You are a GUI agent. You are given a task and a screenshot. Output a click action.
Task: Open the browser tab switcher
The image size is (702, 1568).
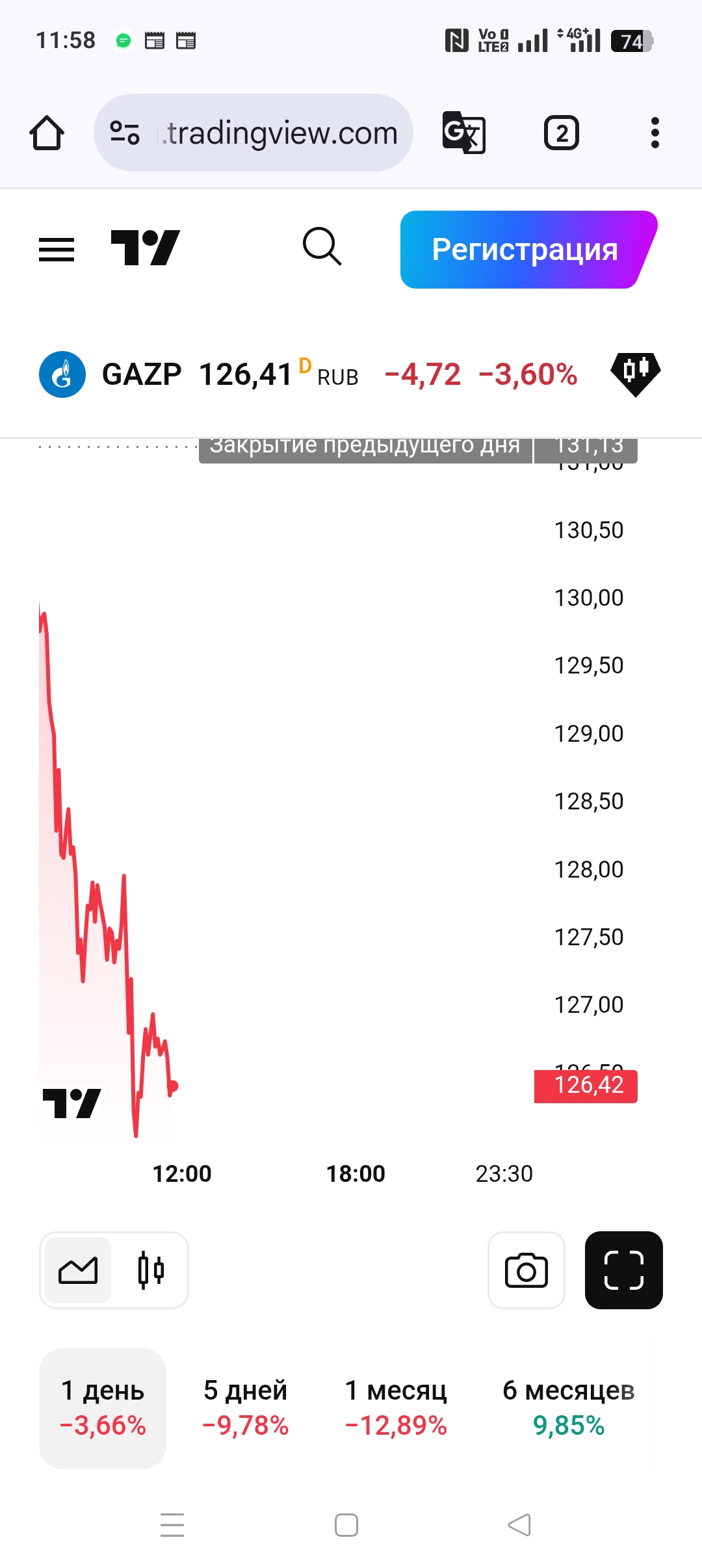(x=561, y=133)
